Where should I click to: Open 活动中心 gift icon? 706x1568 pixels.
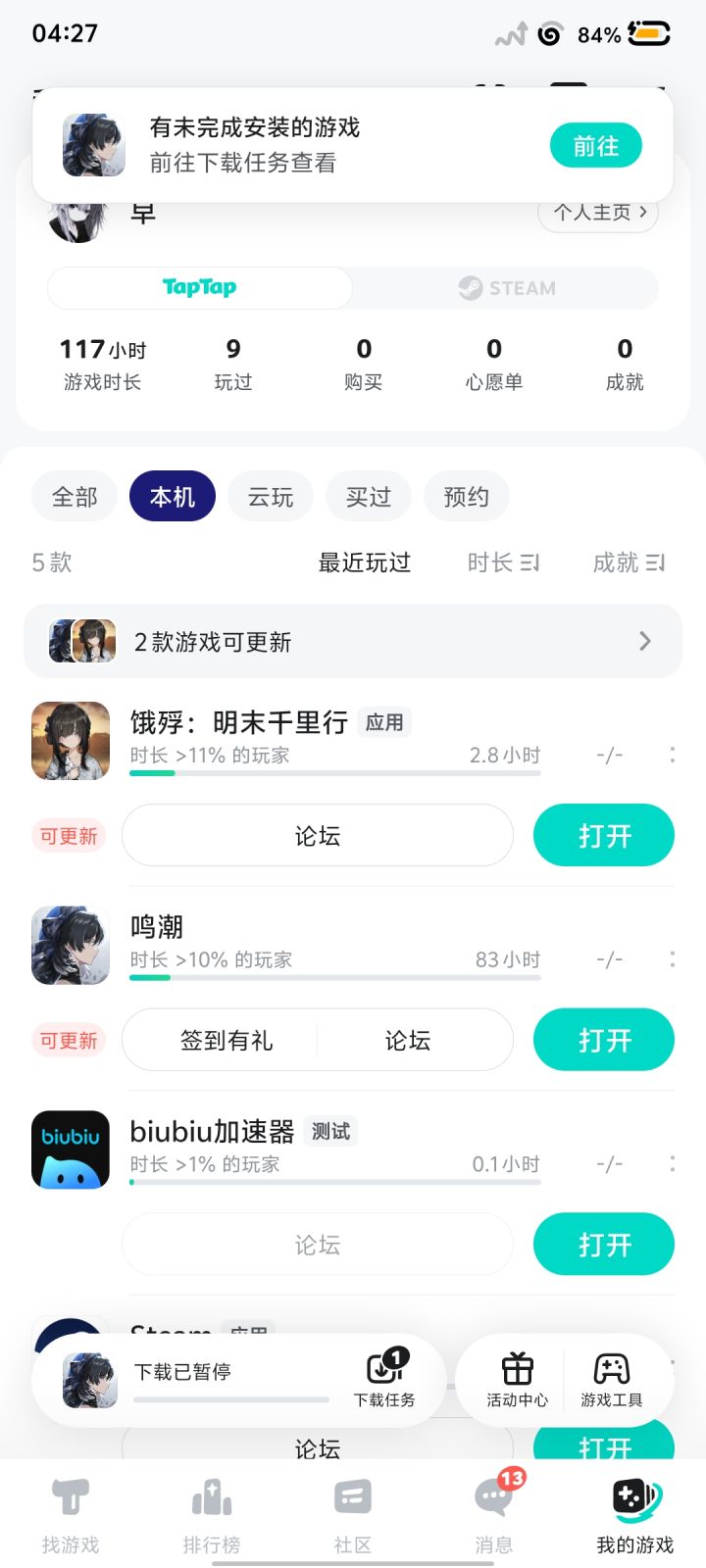[x=517, y=1378]
